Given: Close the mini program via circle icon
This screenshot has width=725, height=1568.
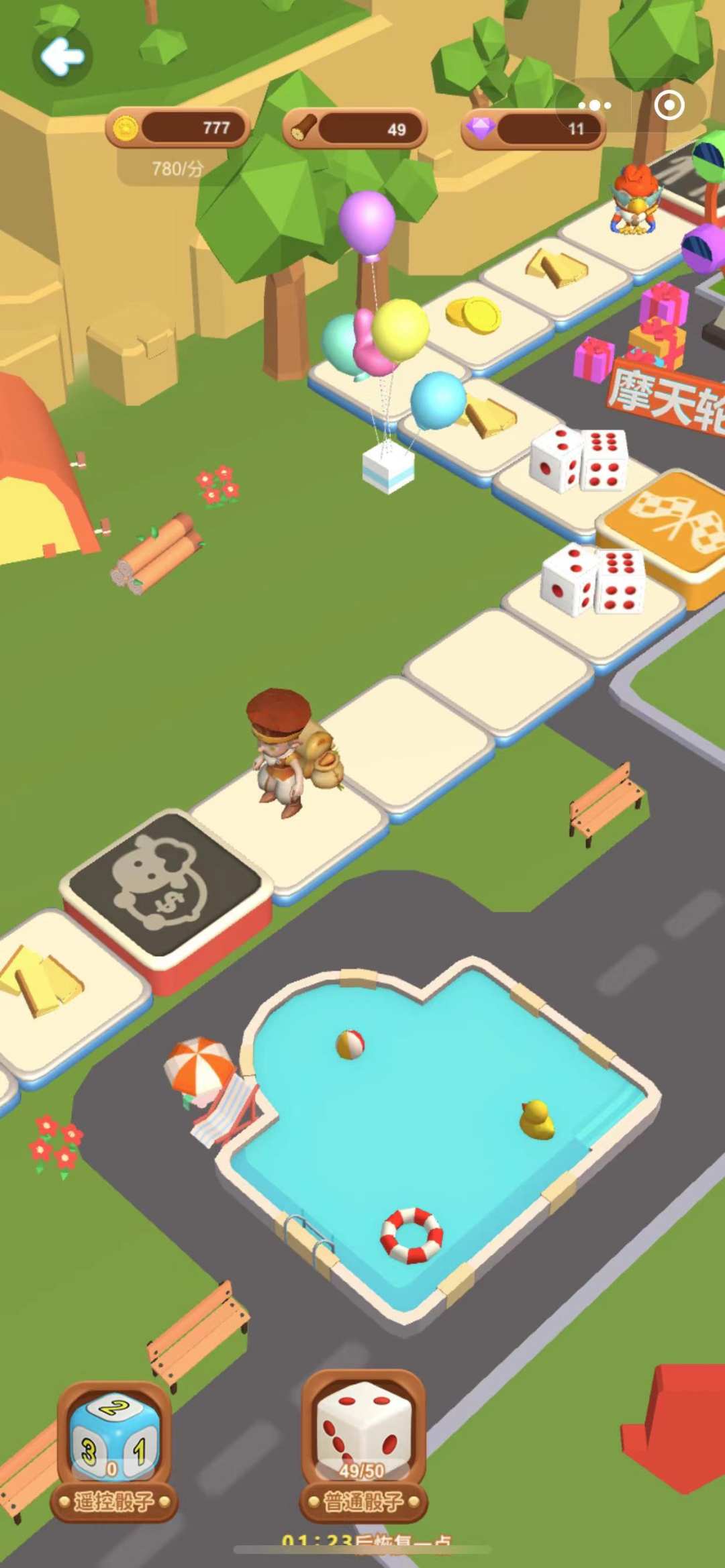Looking at the screenshot, I should coord(669,105).
